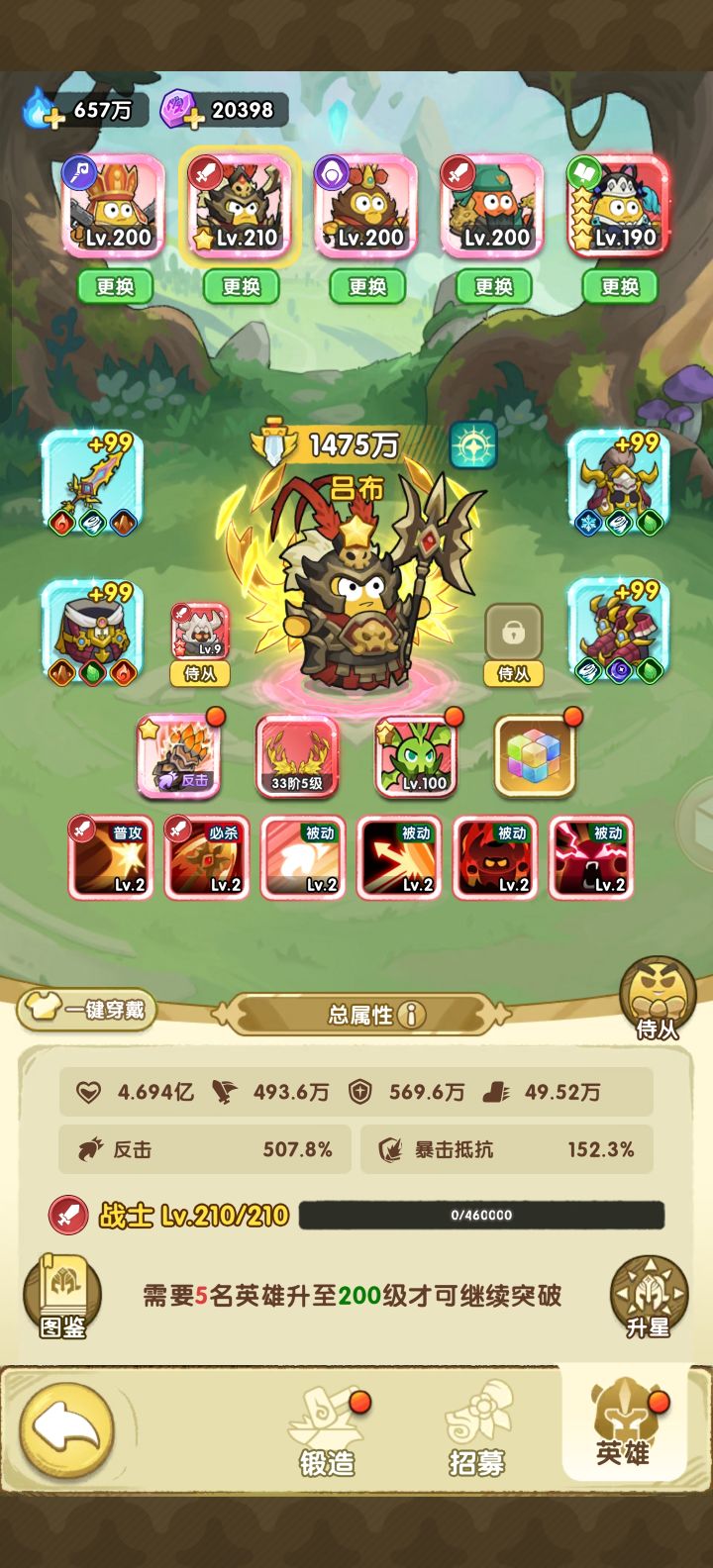Tap 更换 under the Lv.190 hero
The image size is (713, 1568).
click(620, 287)
